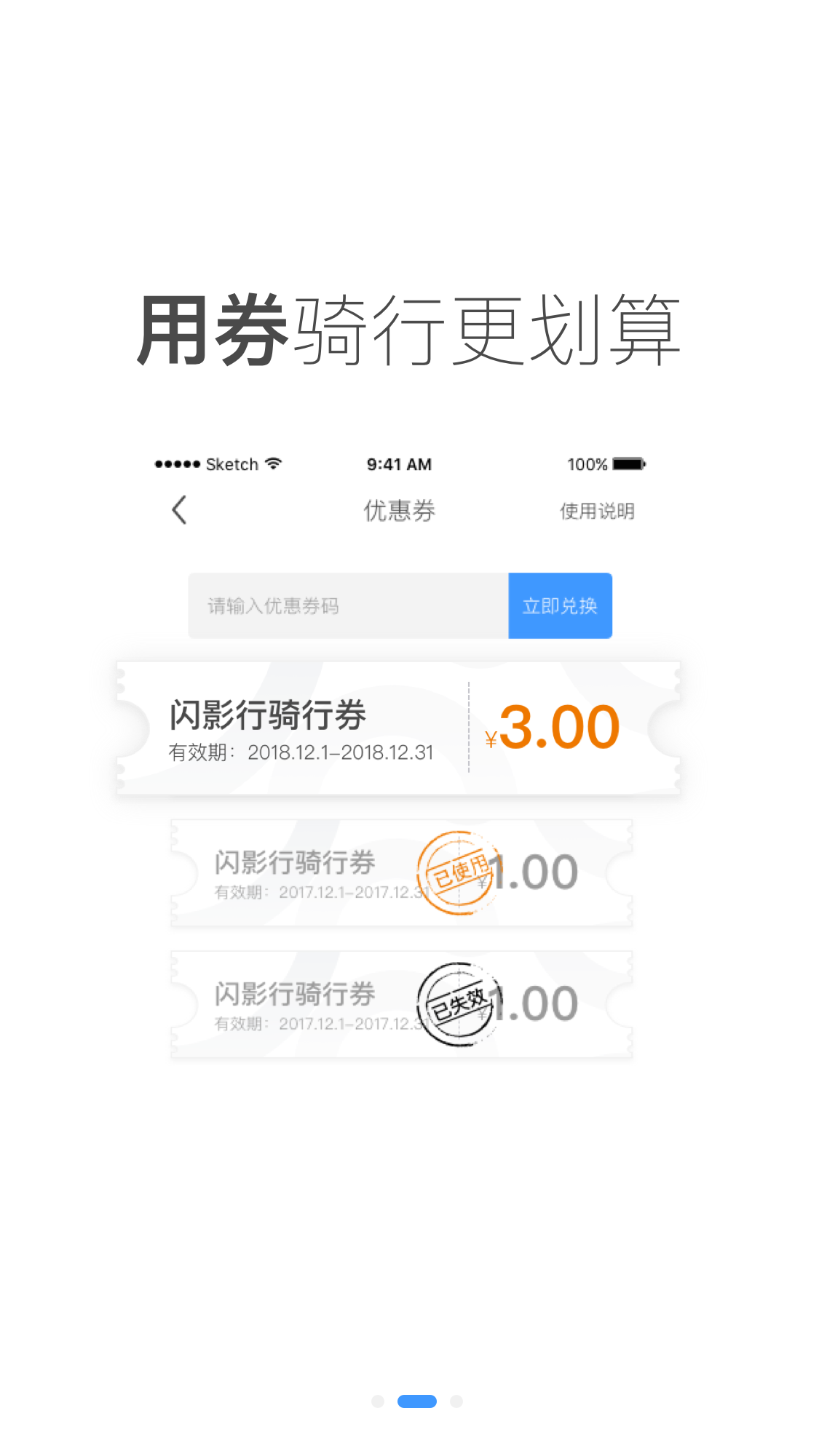Screen dimensions: 819x1456
Task: Tap the onboarding page indicator dots
Action: (416, 1401)
